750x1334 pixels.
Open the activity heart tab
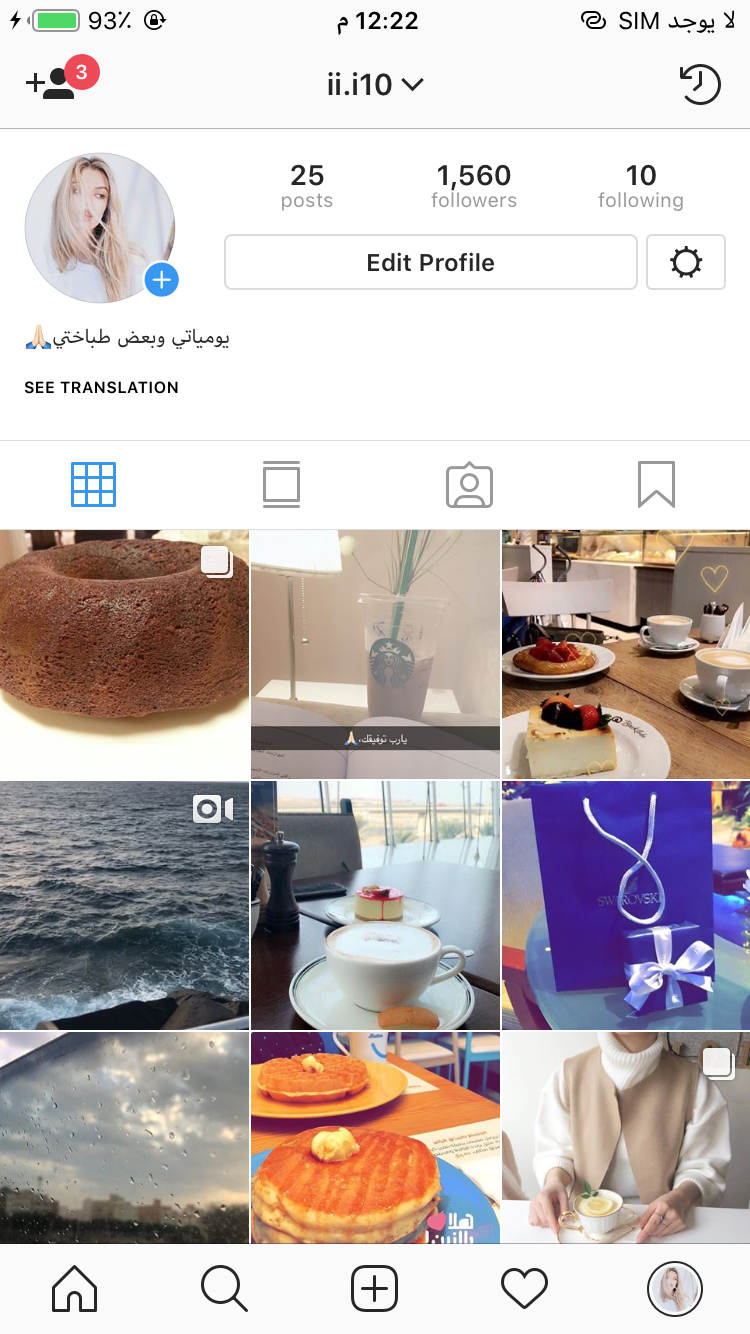click(524, 1289)
